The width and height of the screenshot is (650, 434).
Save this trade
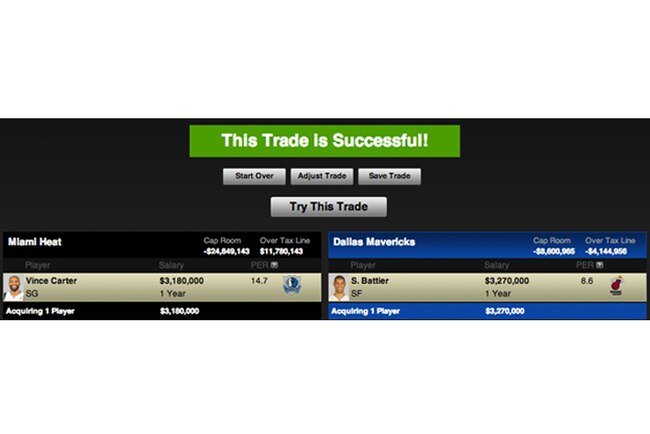(389, 176)
